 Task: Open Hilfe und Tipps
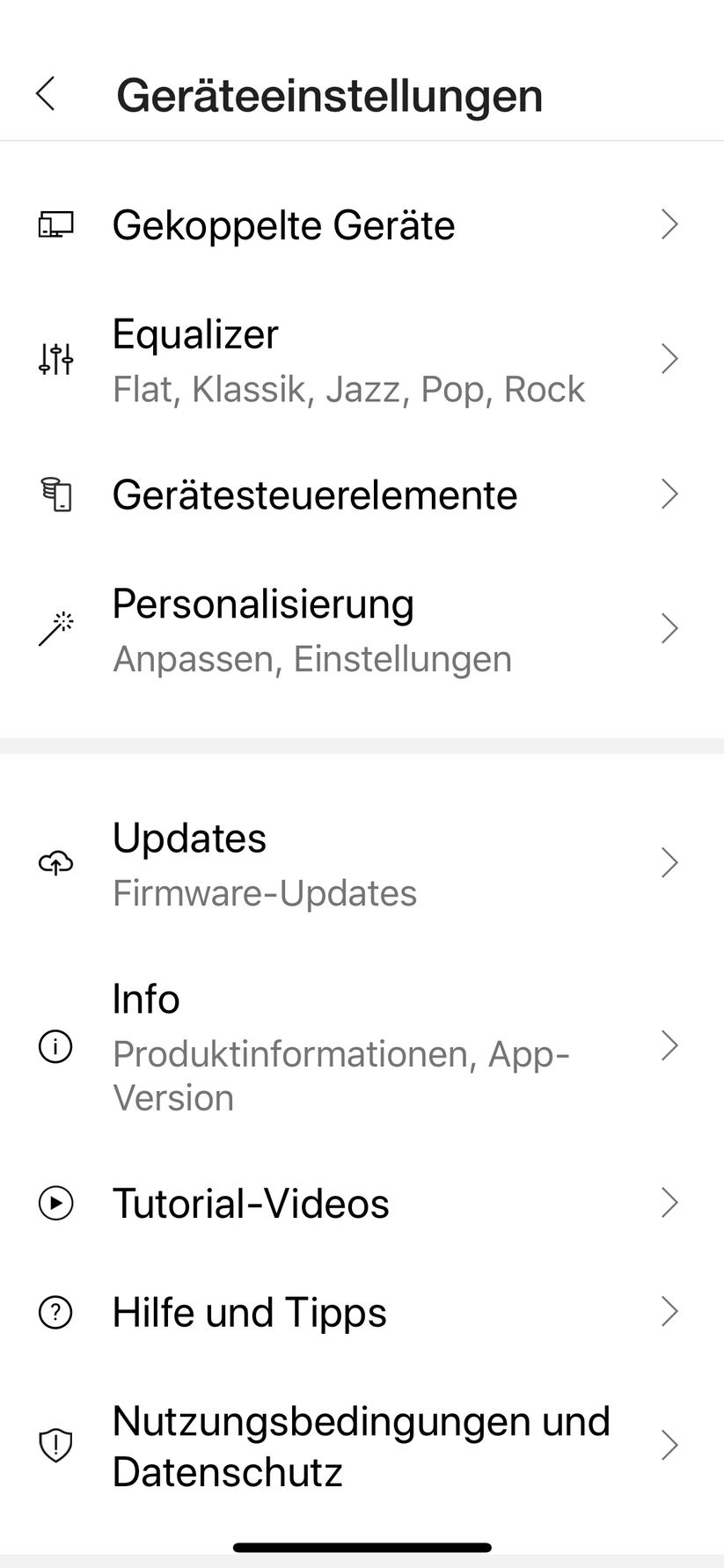(x=362, y=1312)
